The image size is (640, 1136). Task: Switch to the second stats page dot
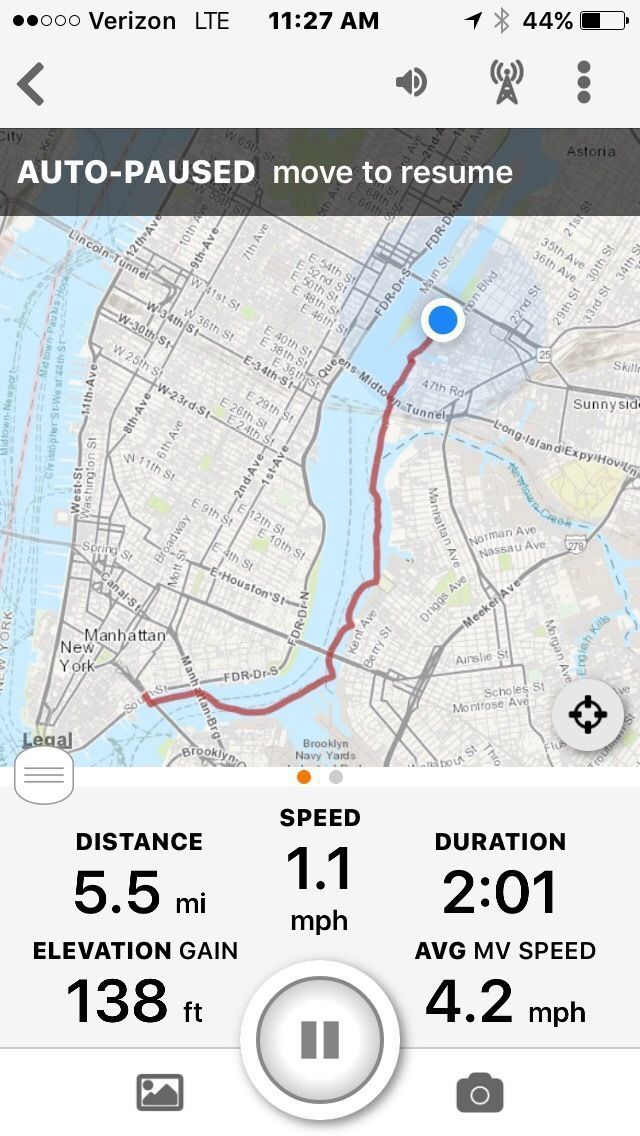click(x=336, y=777)
